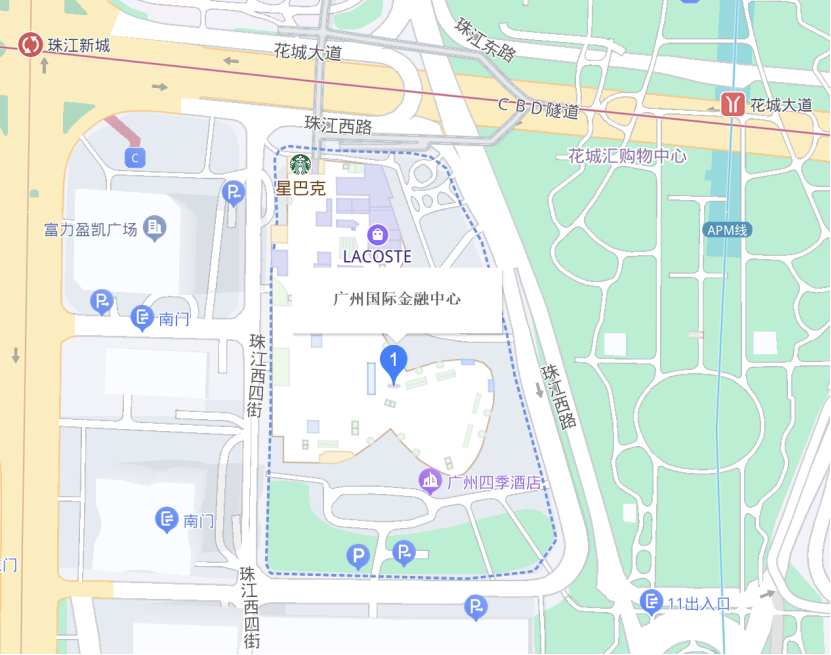Image resolution: width=831 pixels, height=655 pixels.
Task: Tap the 珠江新城 metro station icon
Action: 30,44
